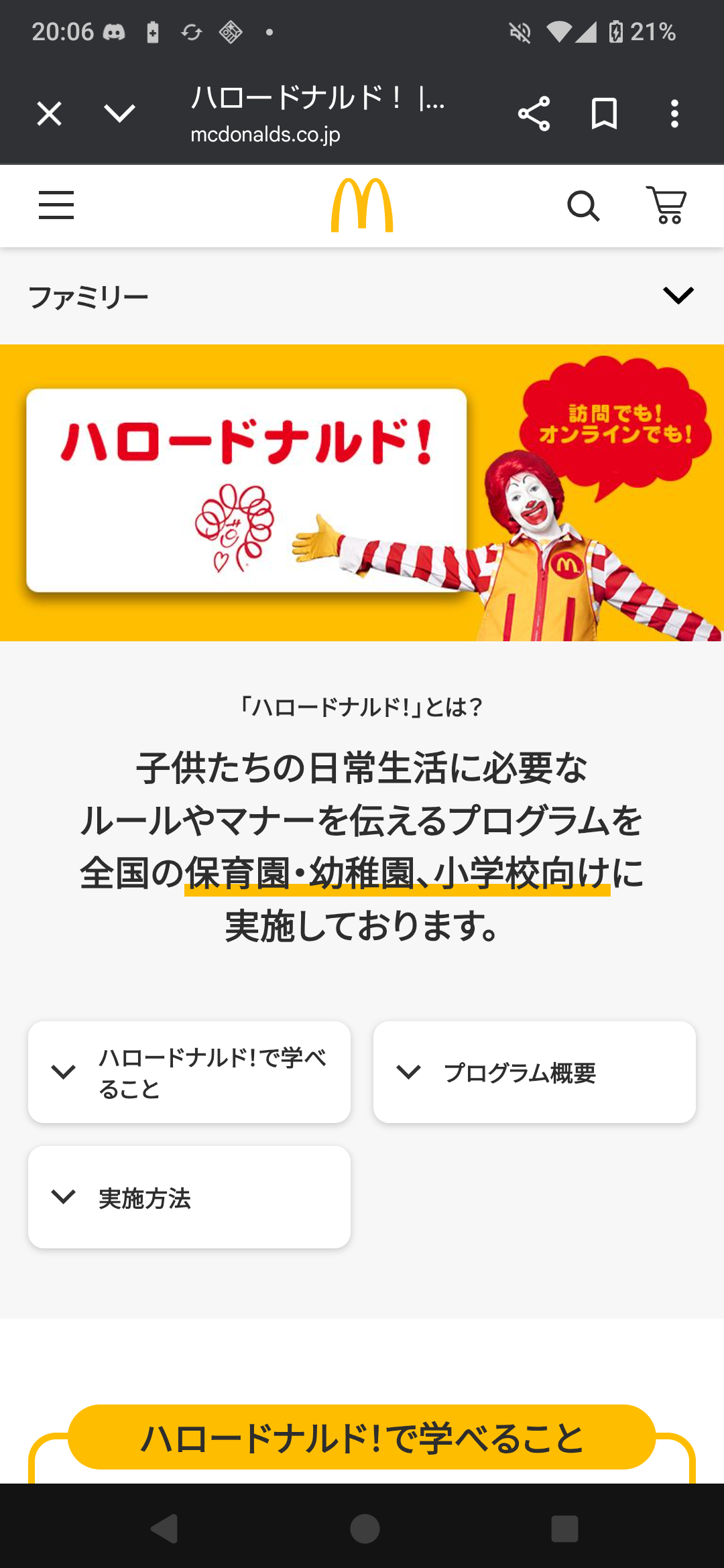Return to the home screen
Screen dimensions: 724x1568
coord(365,1529)
